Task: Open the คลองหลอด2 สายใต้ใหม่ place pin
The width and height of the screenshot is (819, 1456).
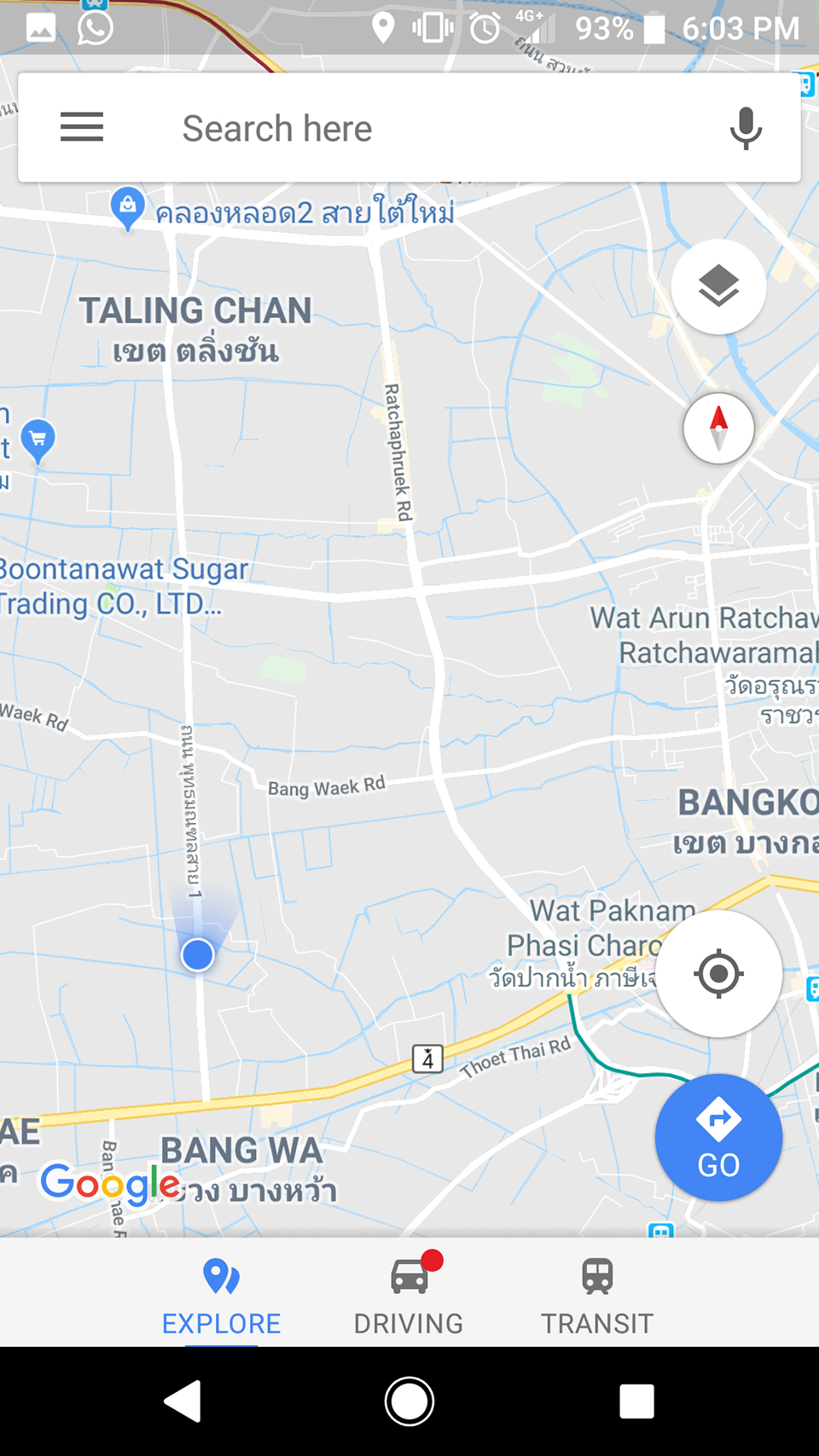Action: coord(128,208)
